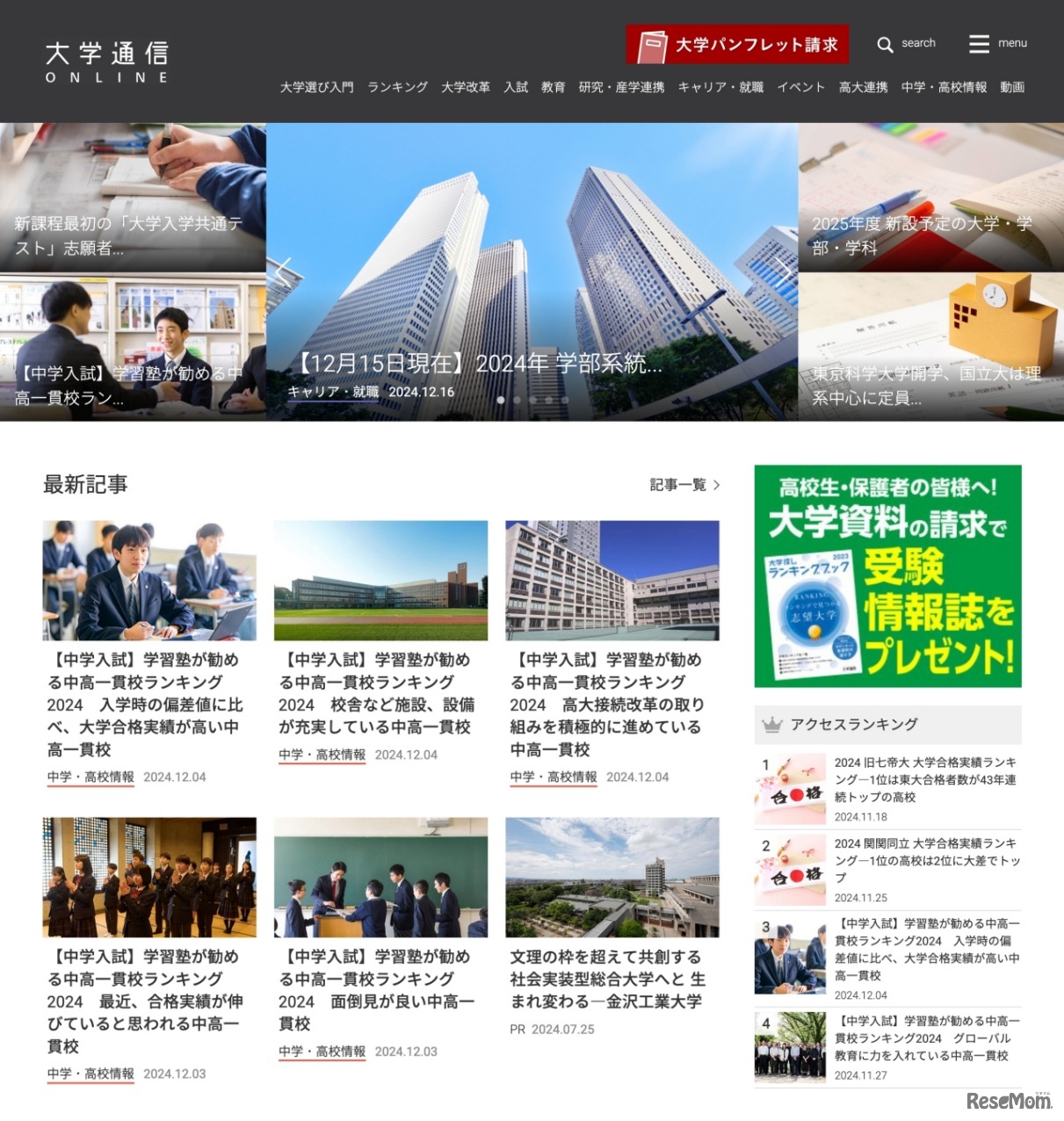Open the キャリア・就職 navigation item
Image resolution: width=1064 pixels, height=1121 pixels.
tap(720, 87)
